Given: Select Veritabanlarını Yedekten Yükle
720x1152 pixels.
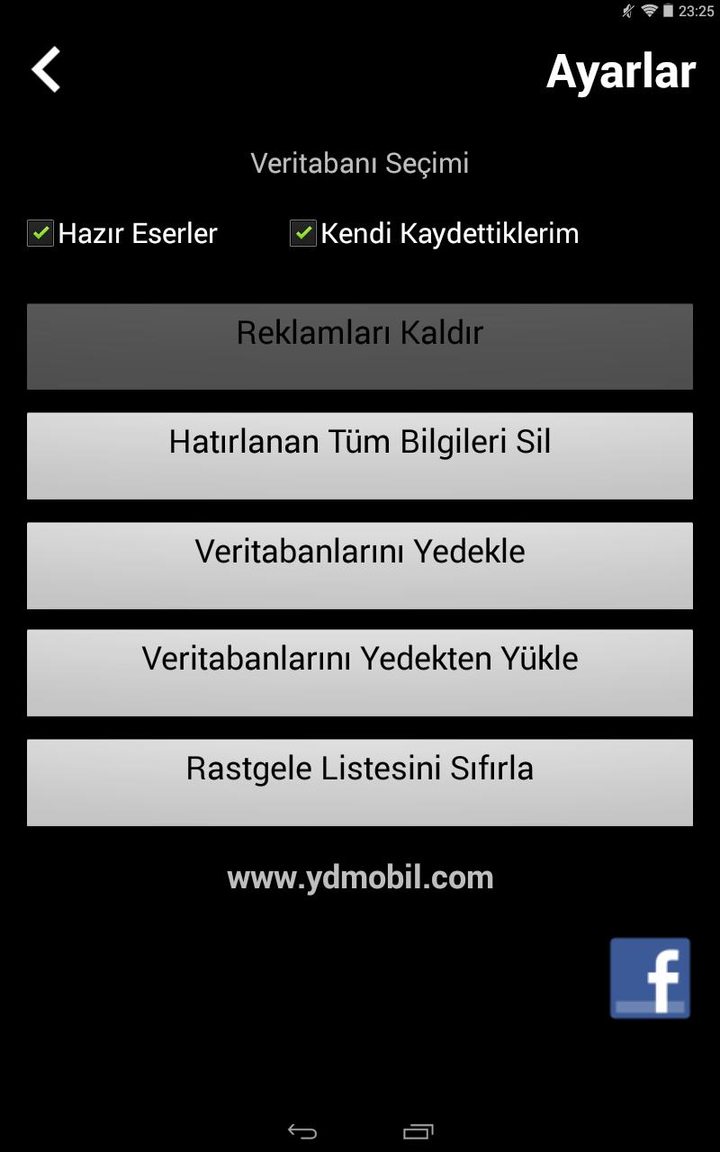Looking at the screenshot, I should point(360,673).
